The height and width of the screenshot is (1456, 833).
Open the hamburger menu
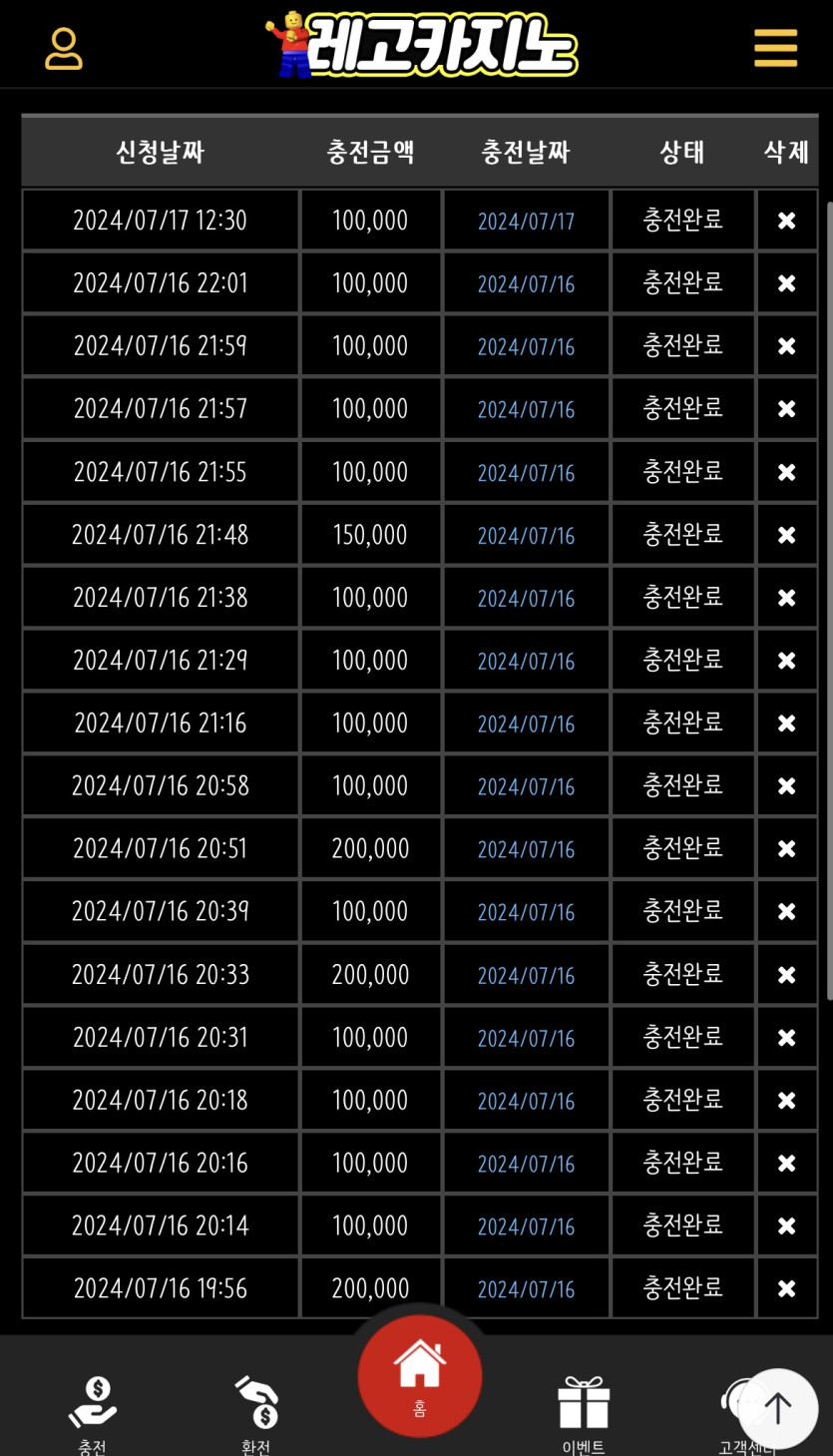(775, 48)
